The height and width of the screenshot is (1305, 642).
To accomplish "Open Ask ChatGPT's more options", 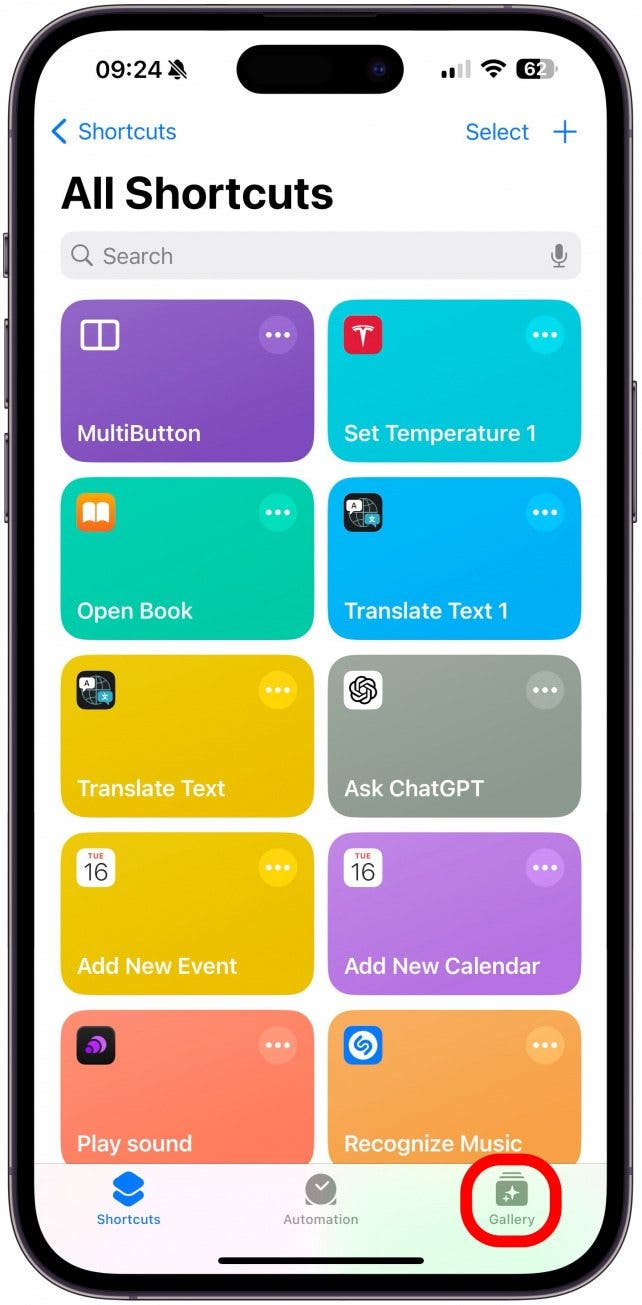I will 545,690.
